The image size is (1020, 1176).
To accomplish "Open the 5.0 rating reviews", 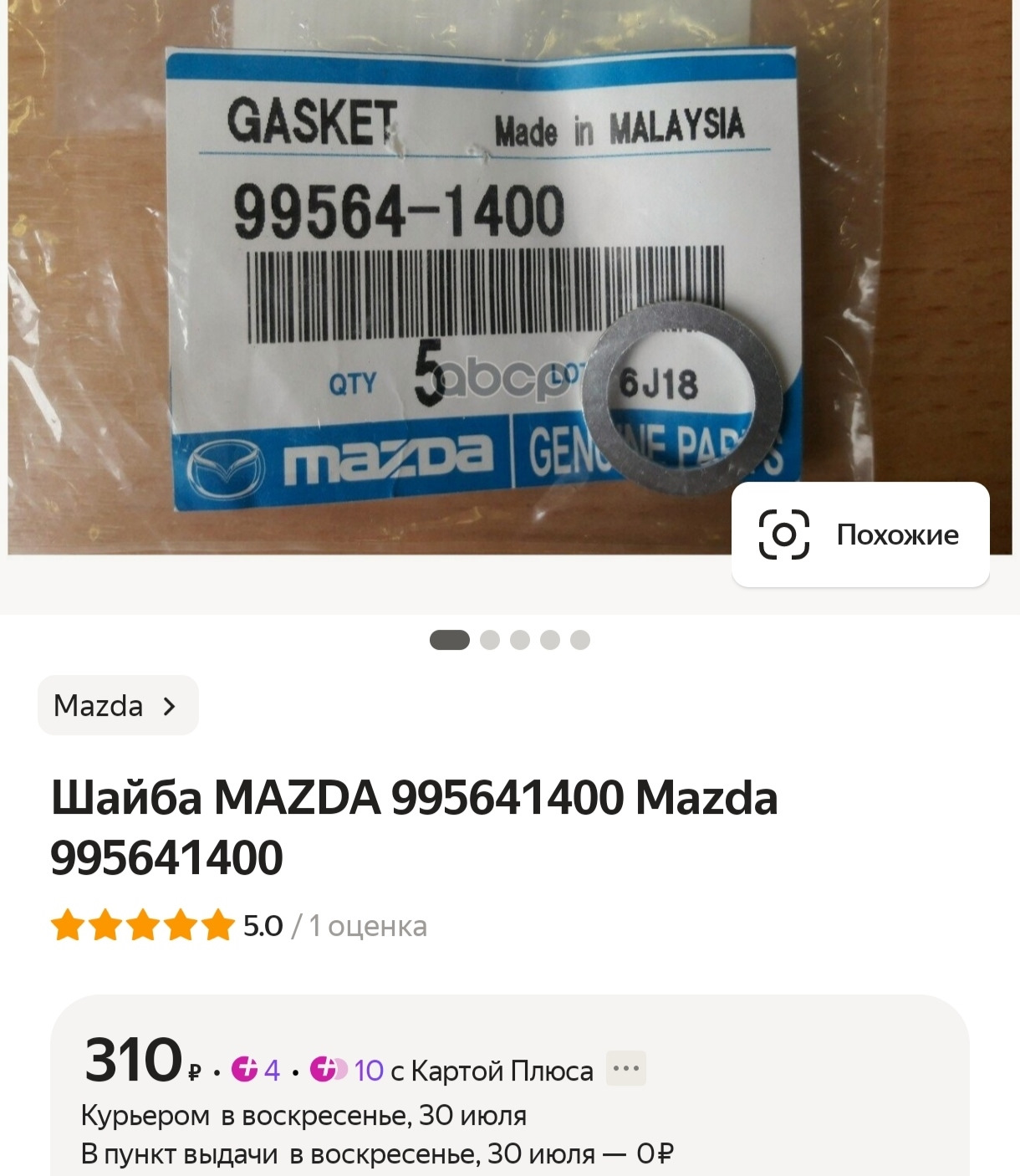I will click(x=239, y=926).
